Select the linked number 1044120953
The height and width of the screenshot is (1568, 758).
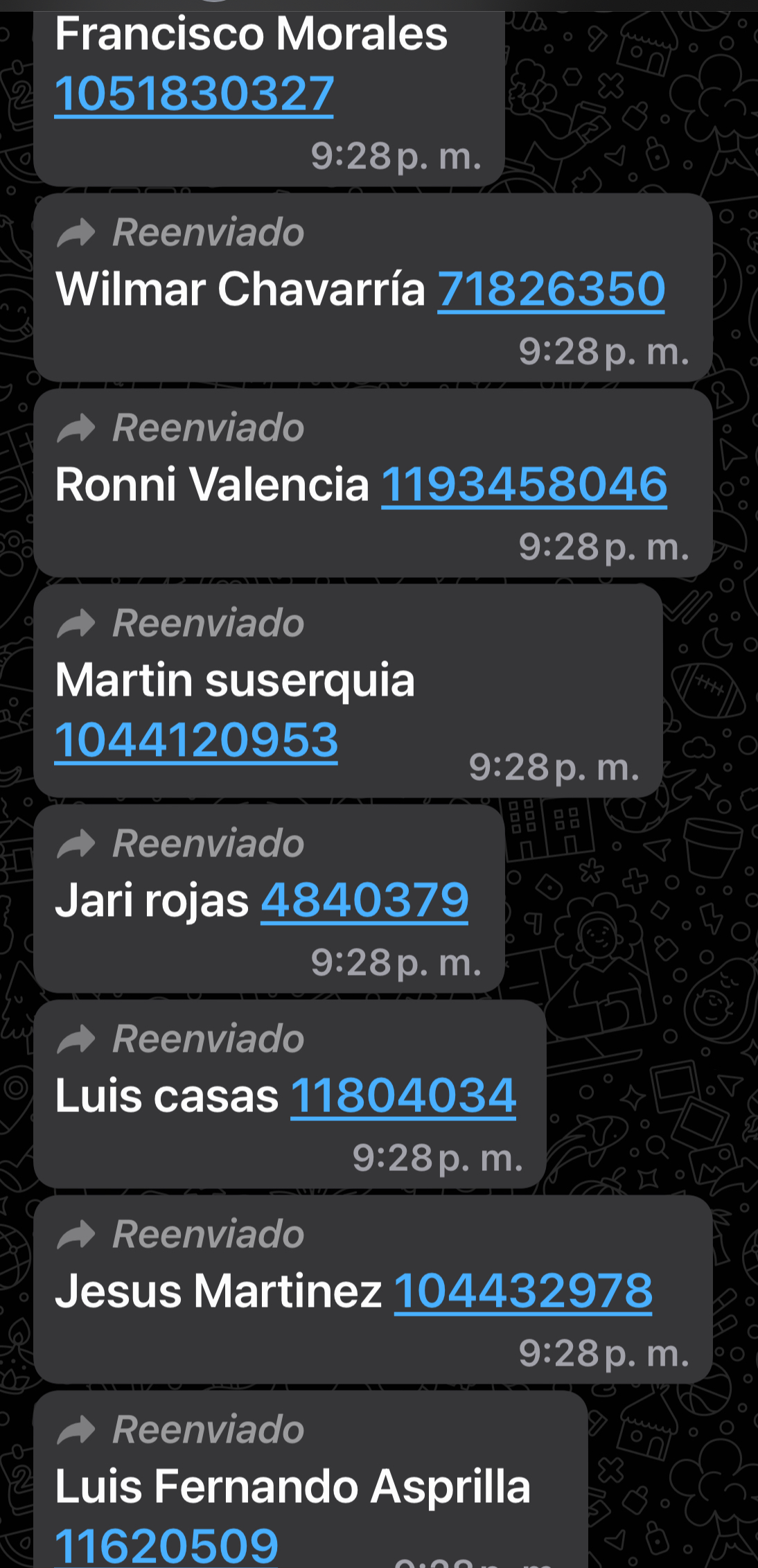point(196,740)
